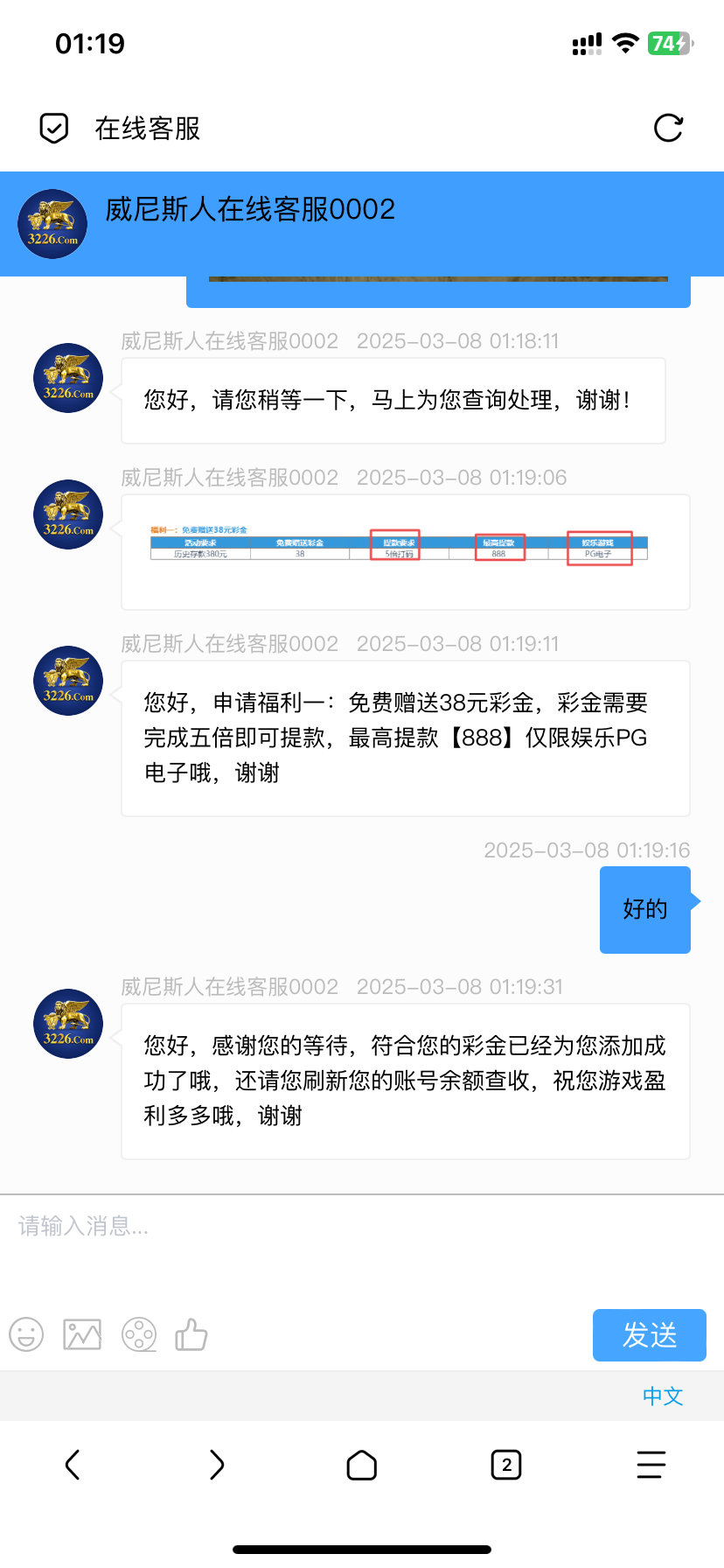
Task: Open the promotion table image in chat
Action: click(399, 547)
